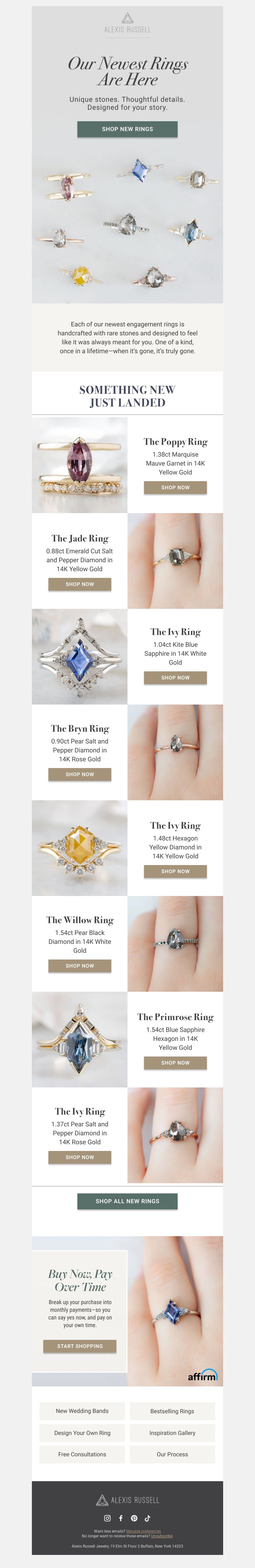The image size is (255, 1568).
Task: Browse Bestselling Rings
Action: [172, 1411]
